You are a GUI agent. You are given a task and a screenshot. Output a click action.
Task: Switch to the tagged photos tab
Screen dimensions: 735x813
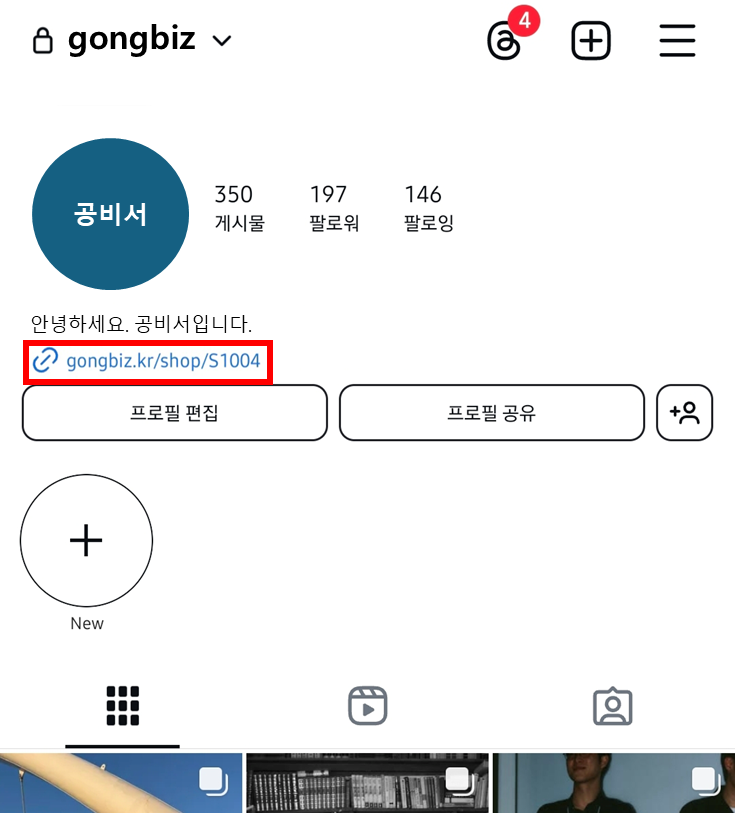(x=612, y=706)
